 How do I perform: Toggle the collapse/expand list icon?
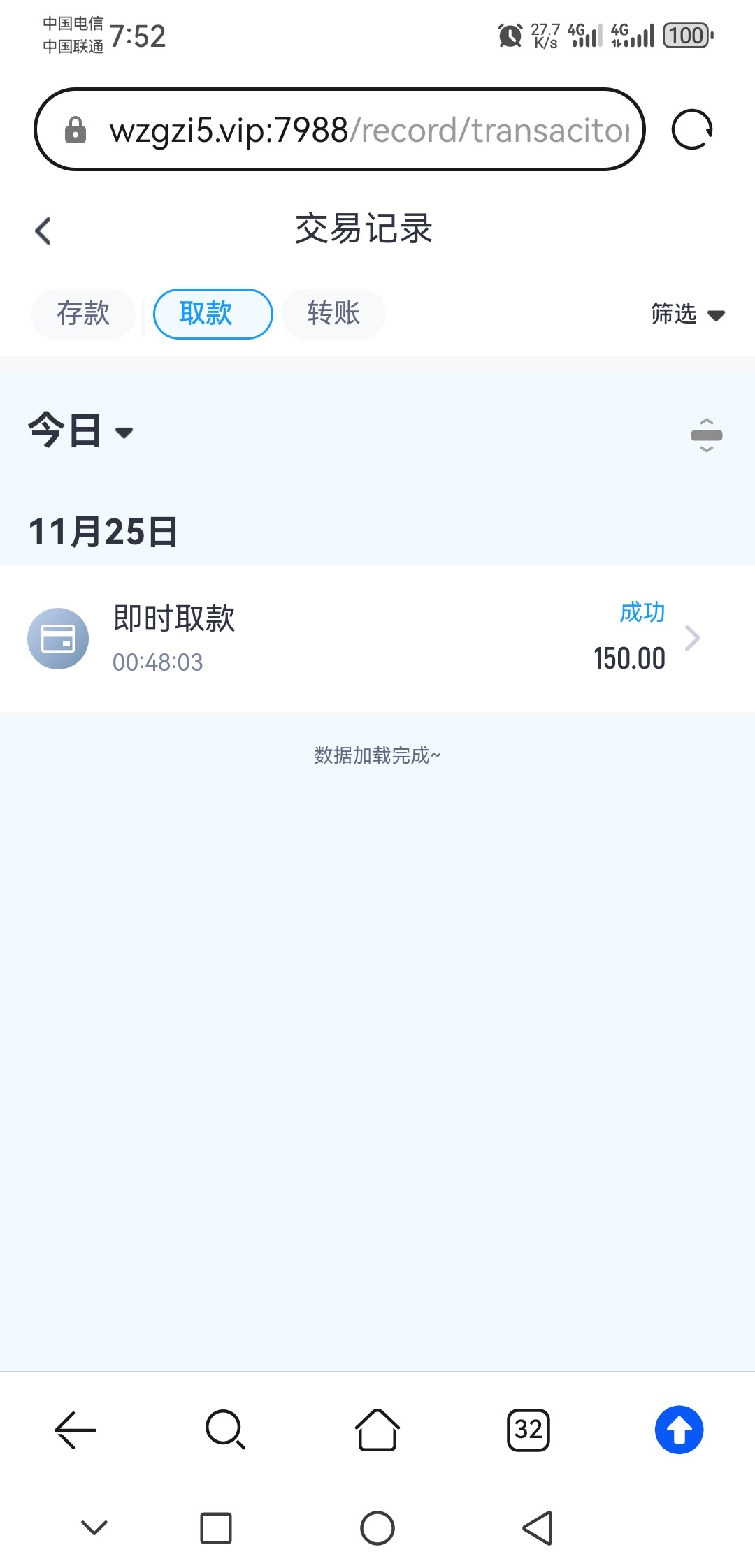pos(706,435)
